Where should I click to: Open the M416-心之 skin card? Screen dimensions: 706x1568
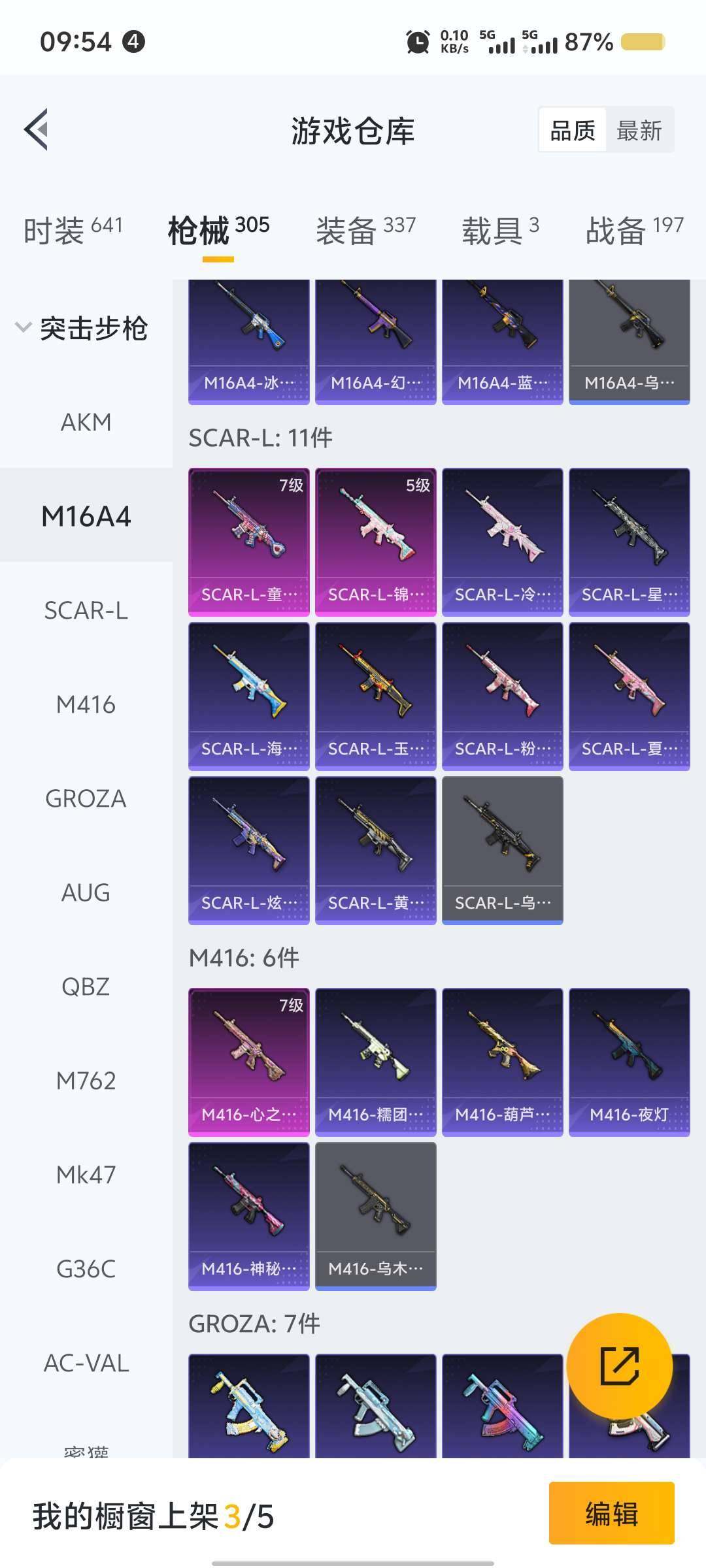(248, 1062)
